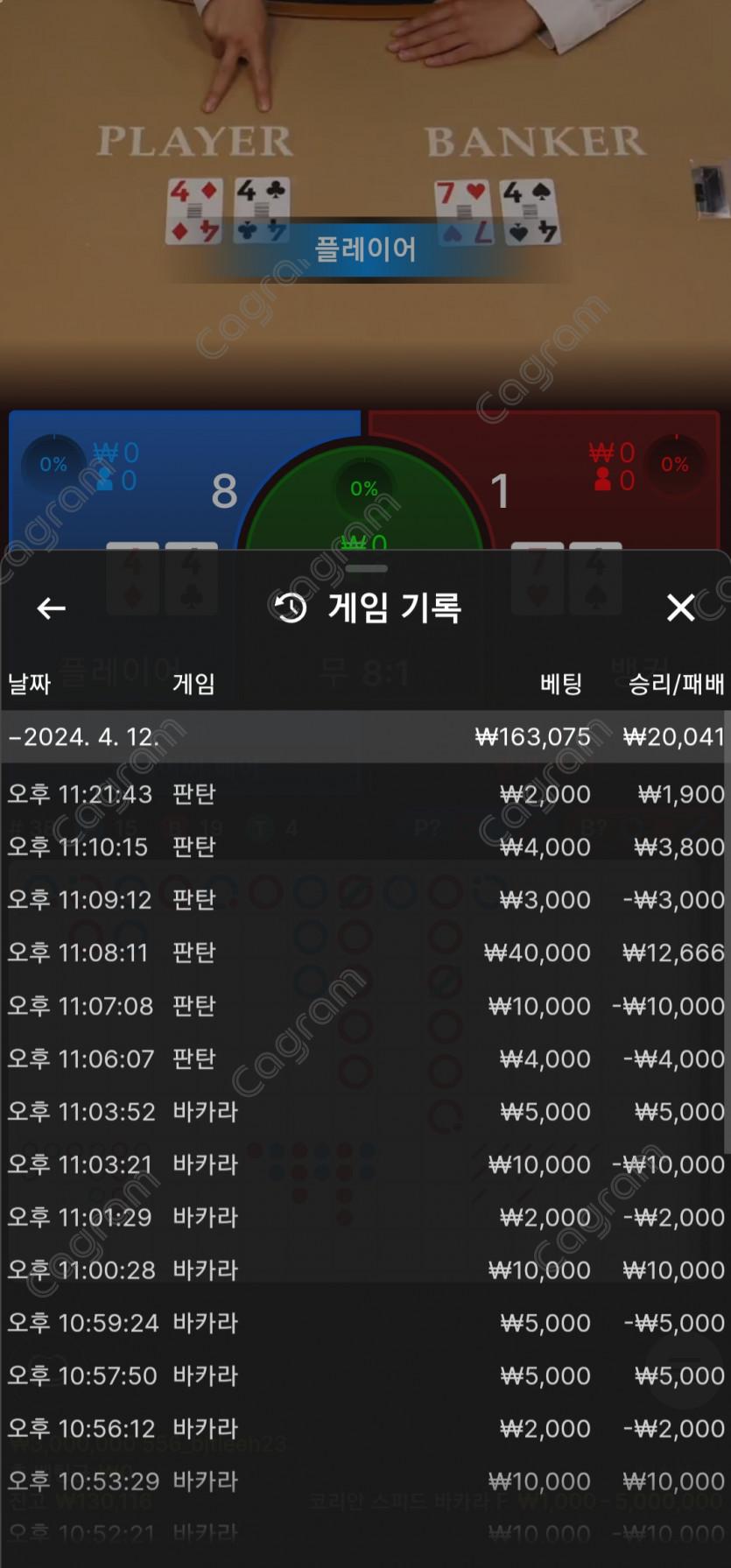Open the 오후 11:10:15 판탄 record
Viewport: 731px width, 1568px height.
tap(364, 847)
